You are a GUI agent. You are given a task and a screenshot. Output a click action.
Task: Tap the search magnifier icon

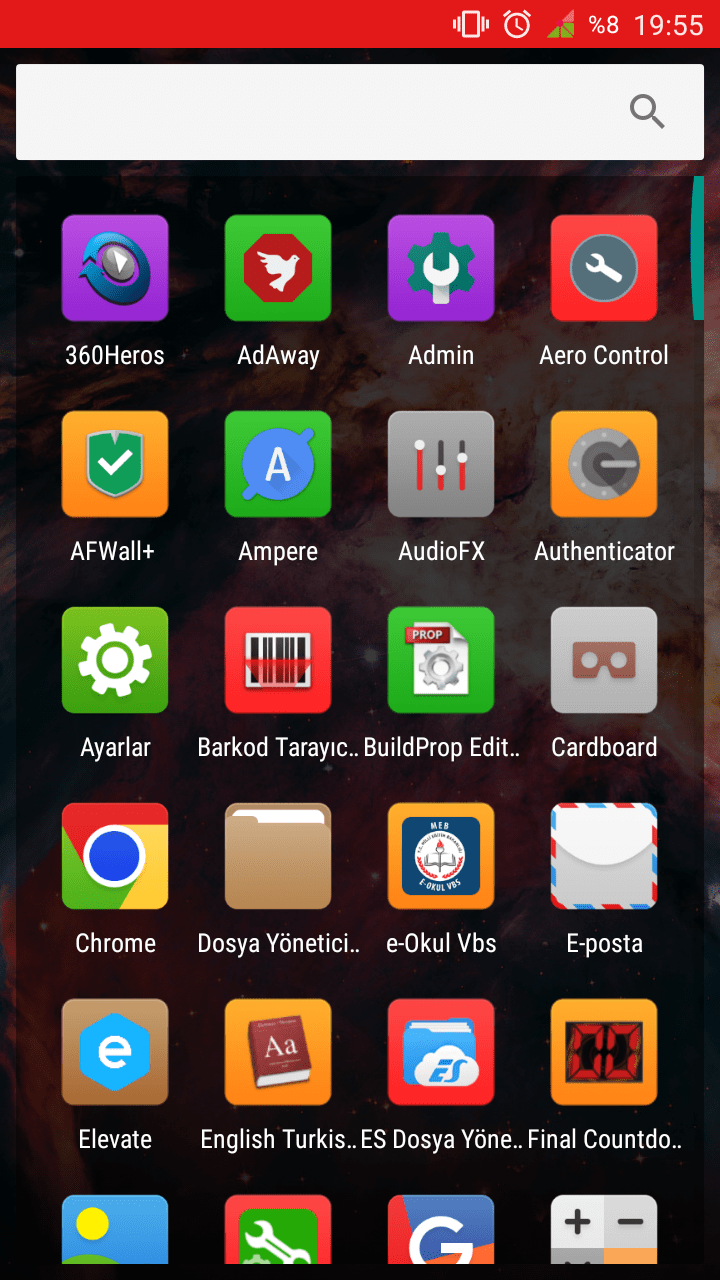(x=647, y=111)
